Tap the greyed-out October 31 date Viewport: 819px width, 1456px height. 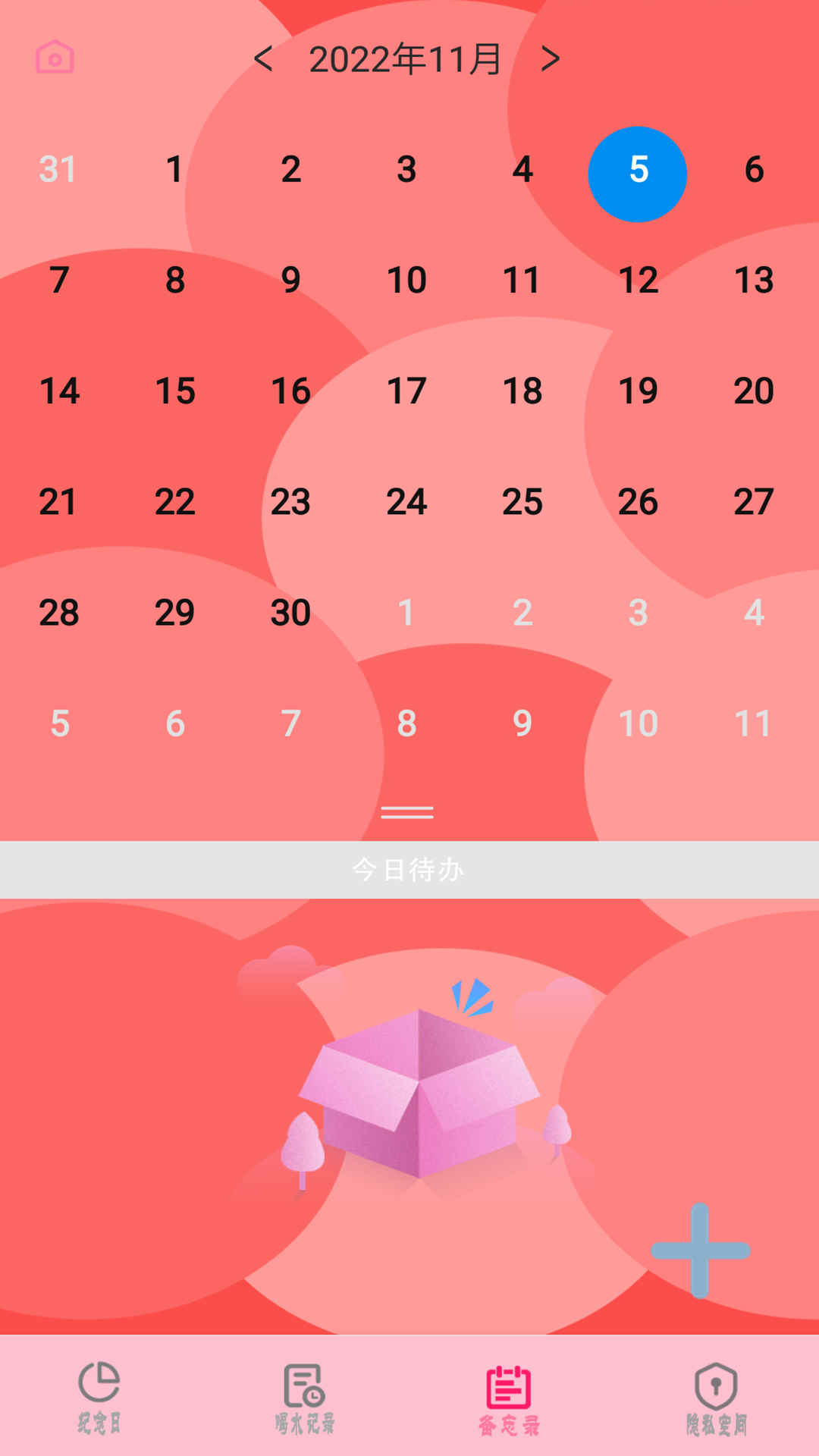(58, 169)
